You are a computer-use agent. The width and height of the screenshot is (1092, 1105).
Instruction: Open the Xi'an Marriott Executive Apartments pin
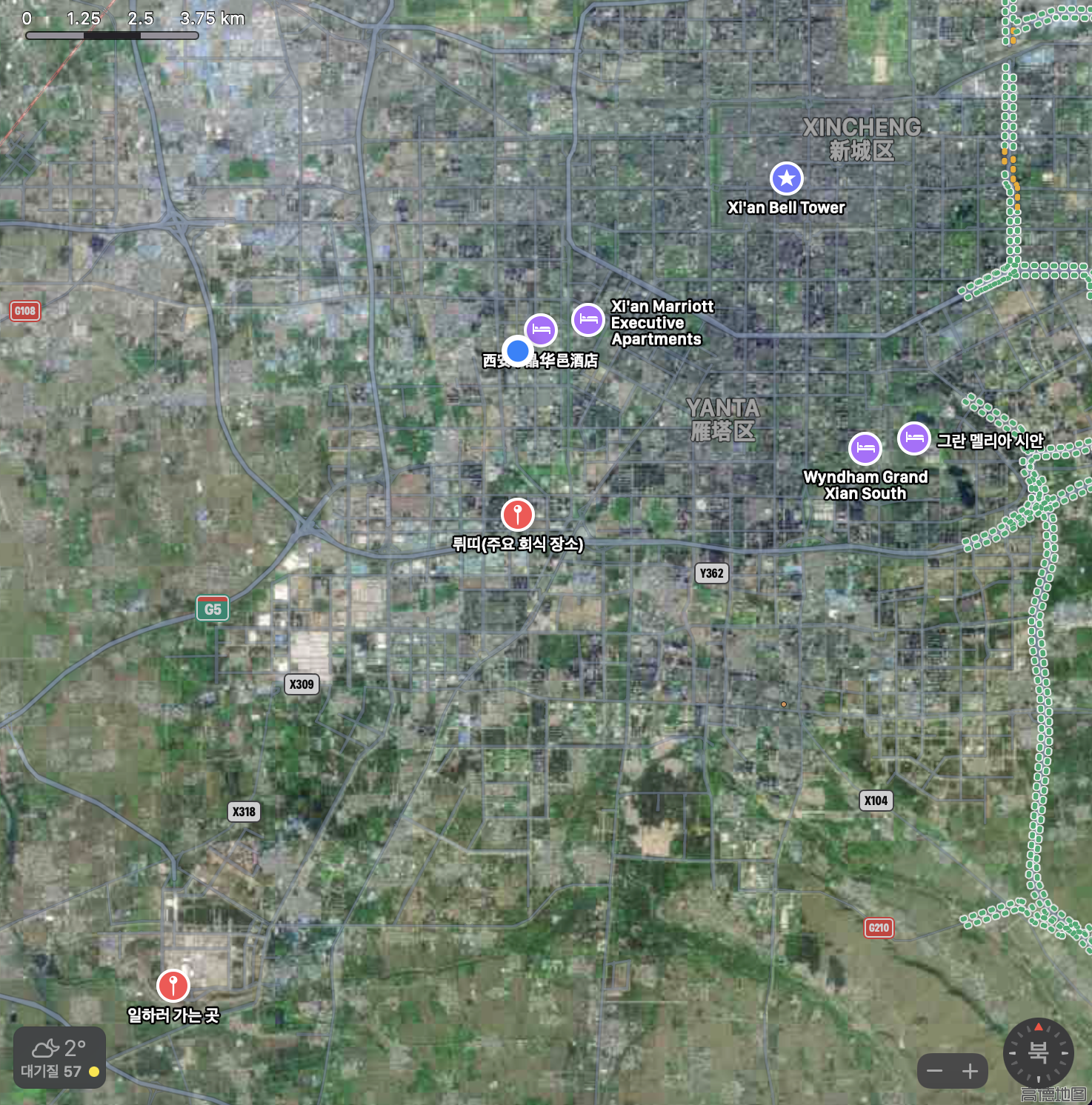pos(588,319)
